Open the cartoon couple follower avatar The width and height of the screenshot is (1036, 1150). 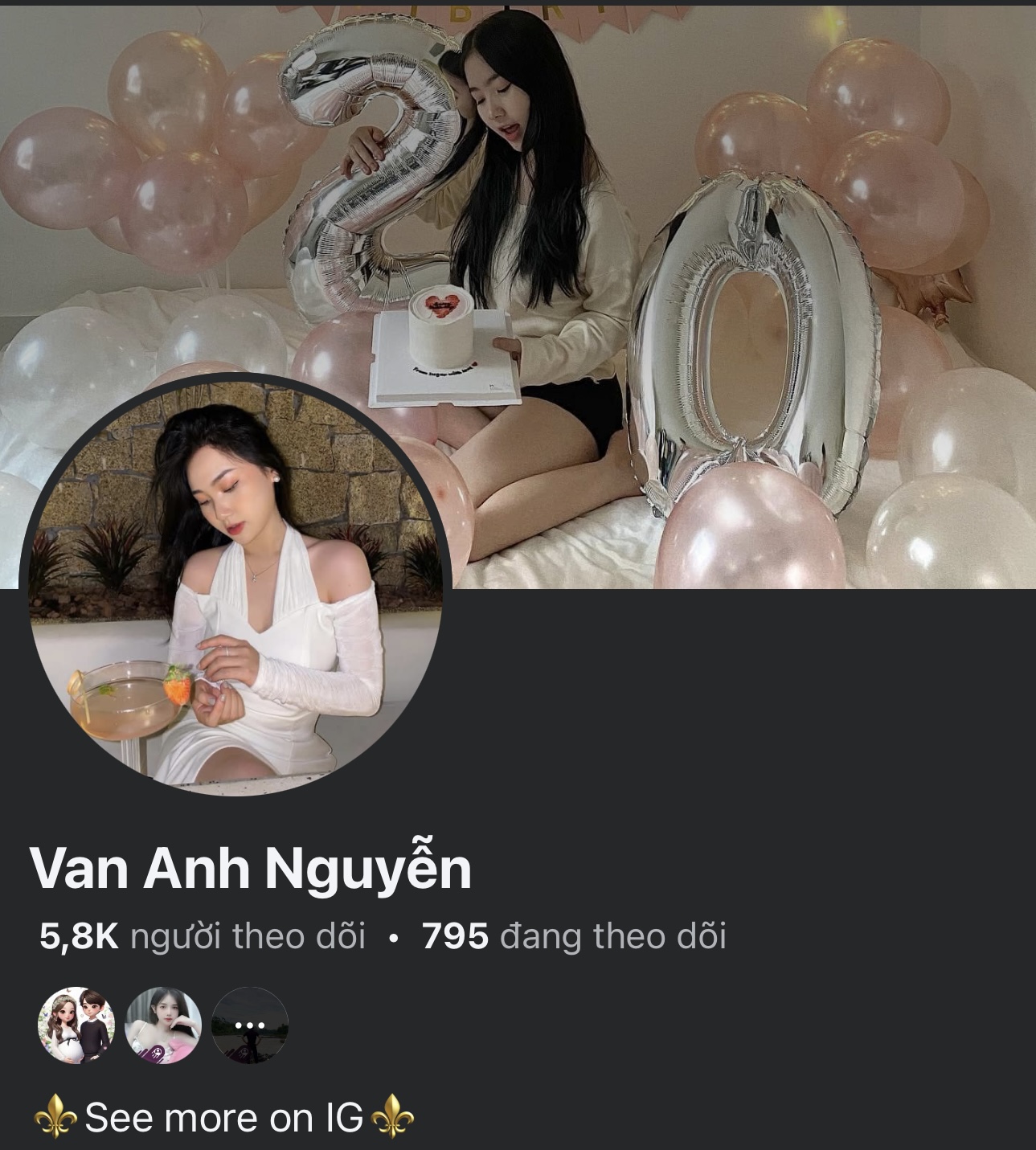coord(77,1025)
